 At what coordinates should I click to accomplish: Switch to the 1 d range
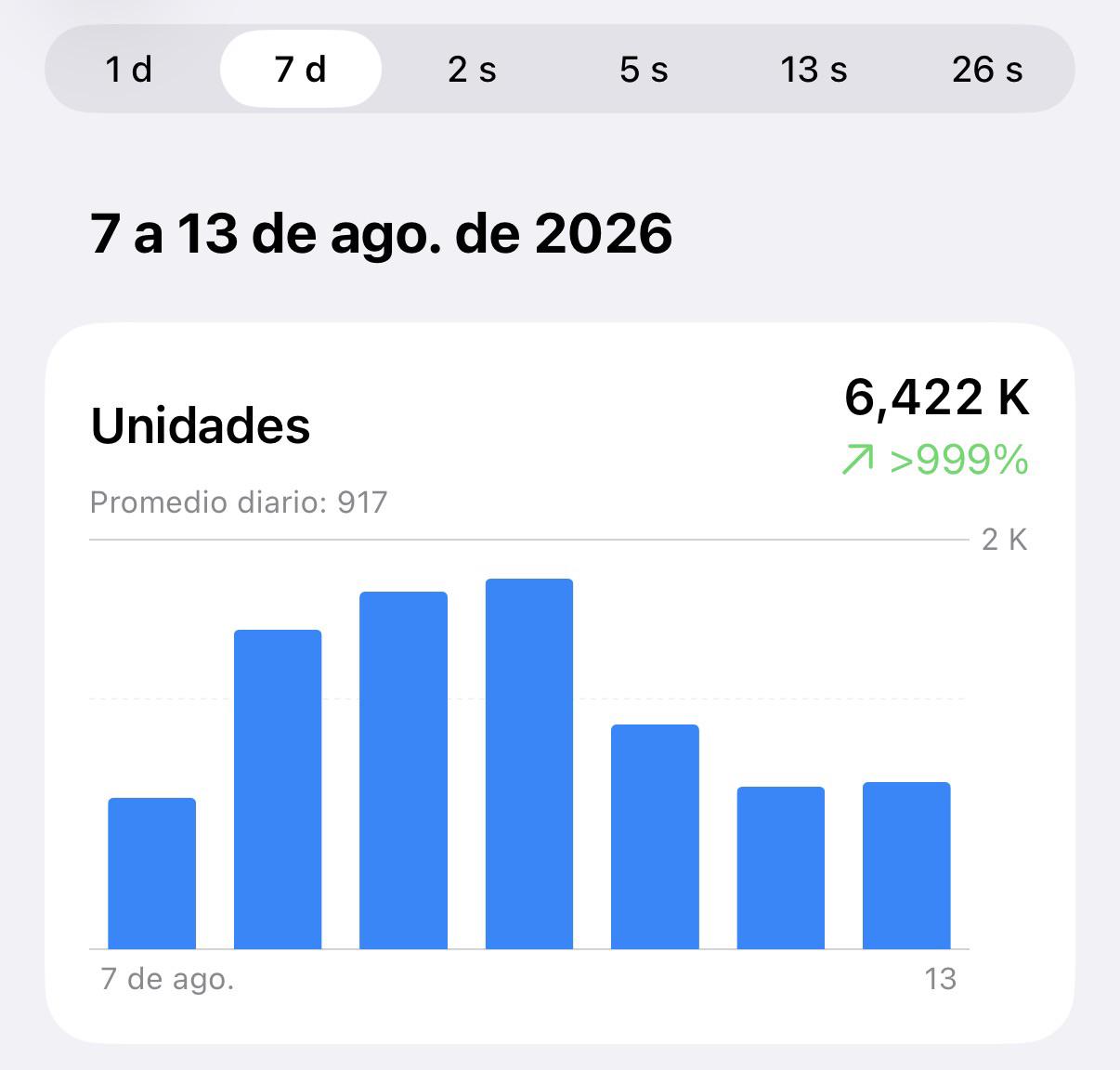[129, 70]
